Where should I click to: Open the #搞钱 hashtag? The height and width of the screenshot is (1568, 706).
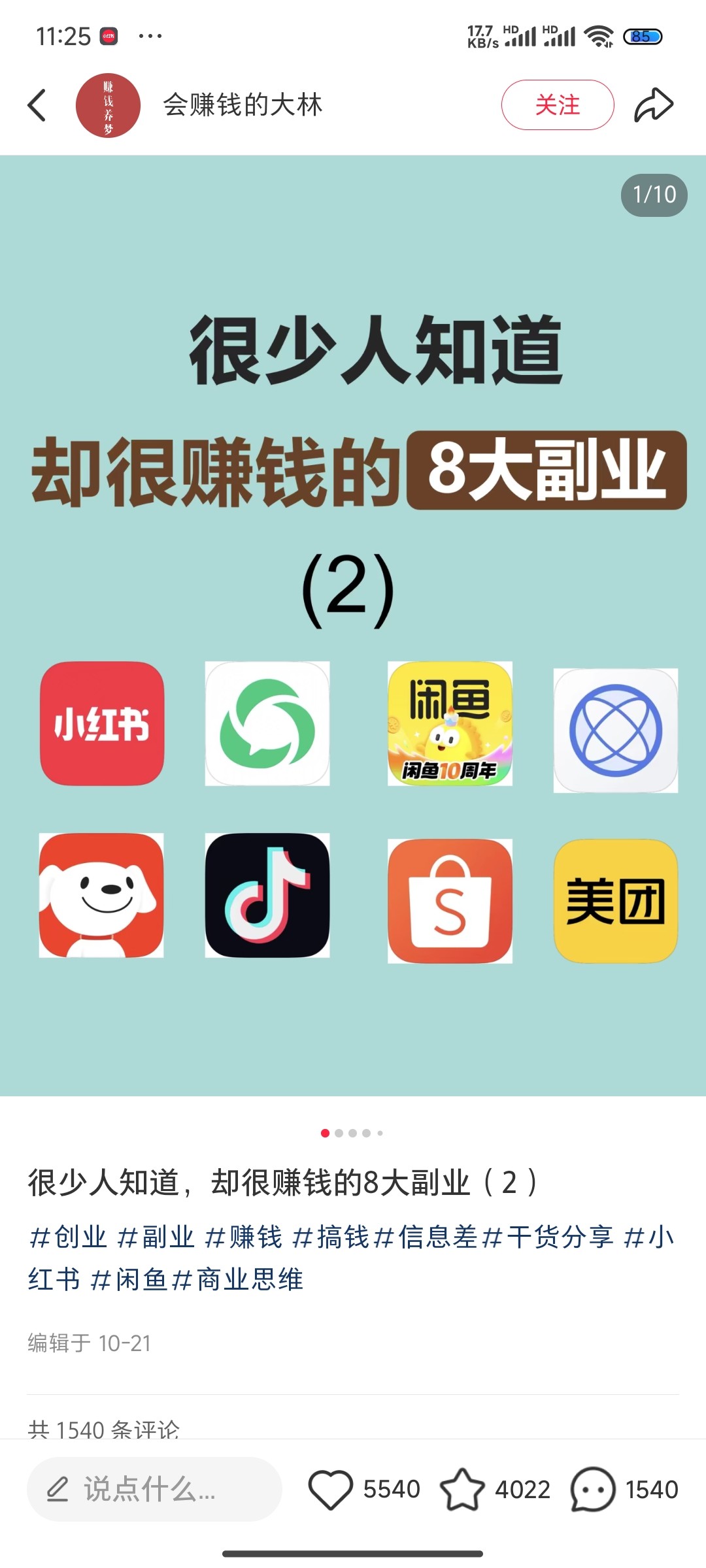pos(331,1237)
